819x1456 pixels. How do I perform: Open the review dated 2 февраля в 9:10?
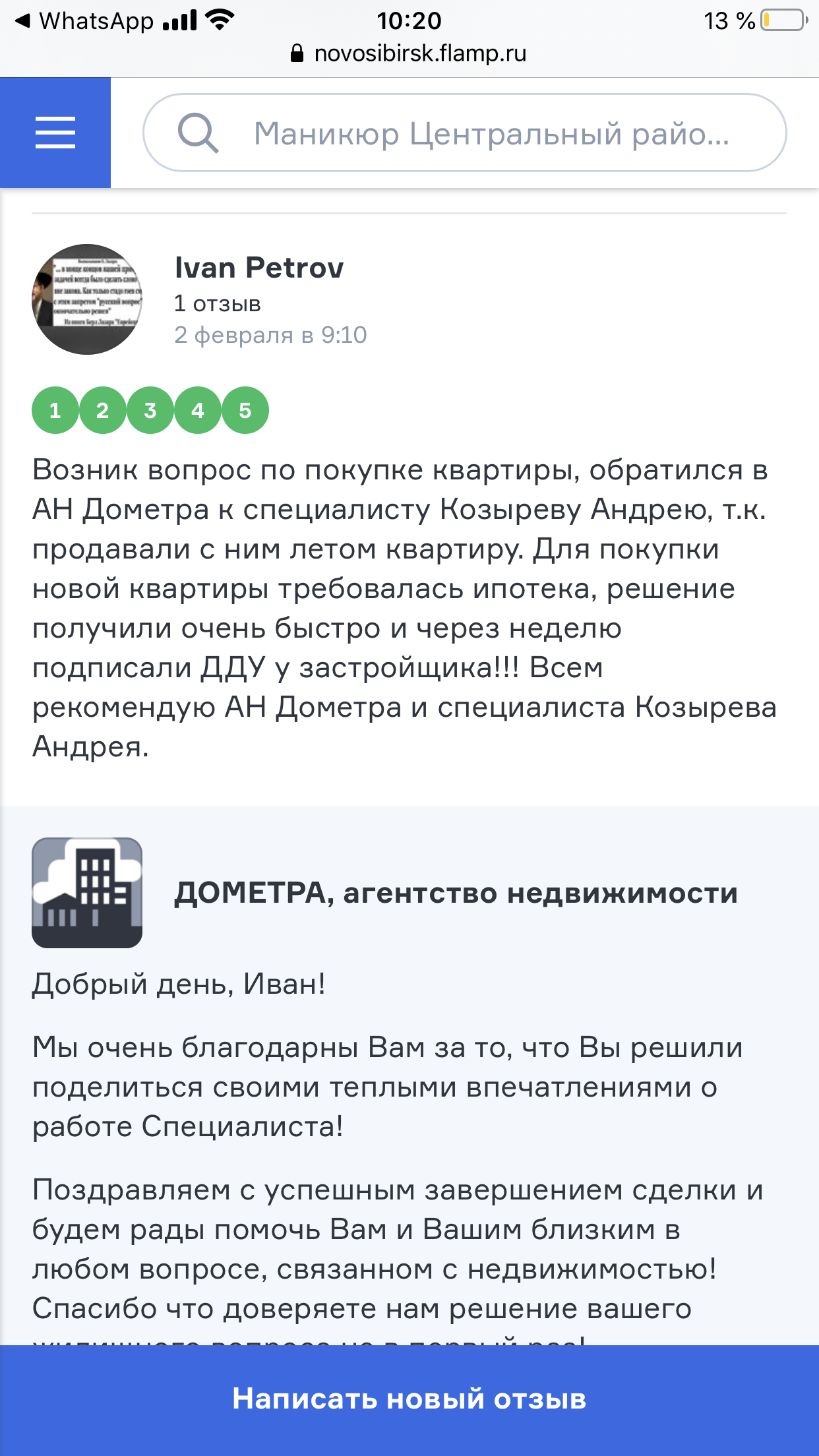coord(270,335)
